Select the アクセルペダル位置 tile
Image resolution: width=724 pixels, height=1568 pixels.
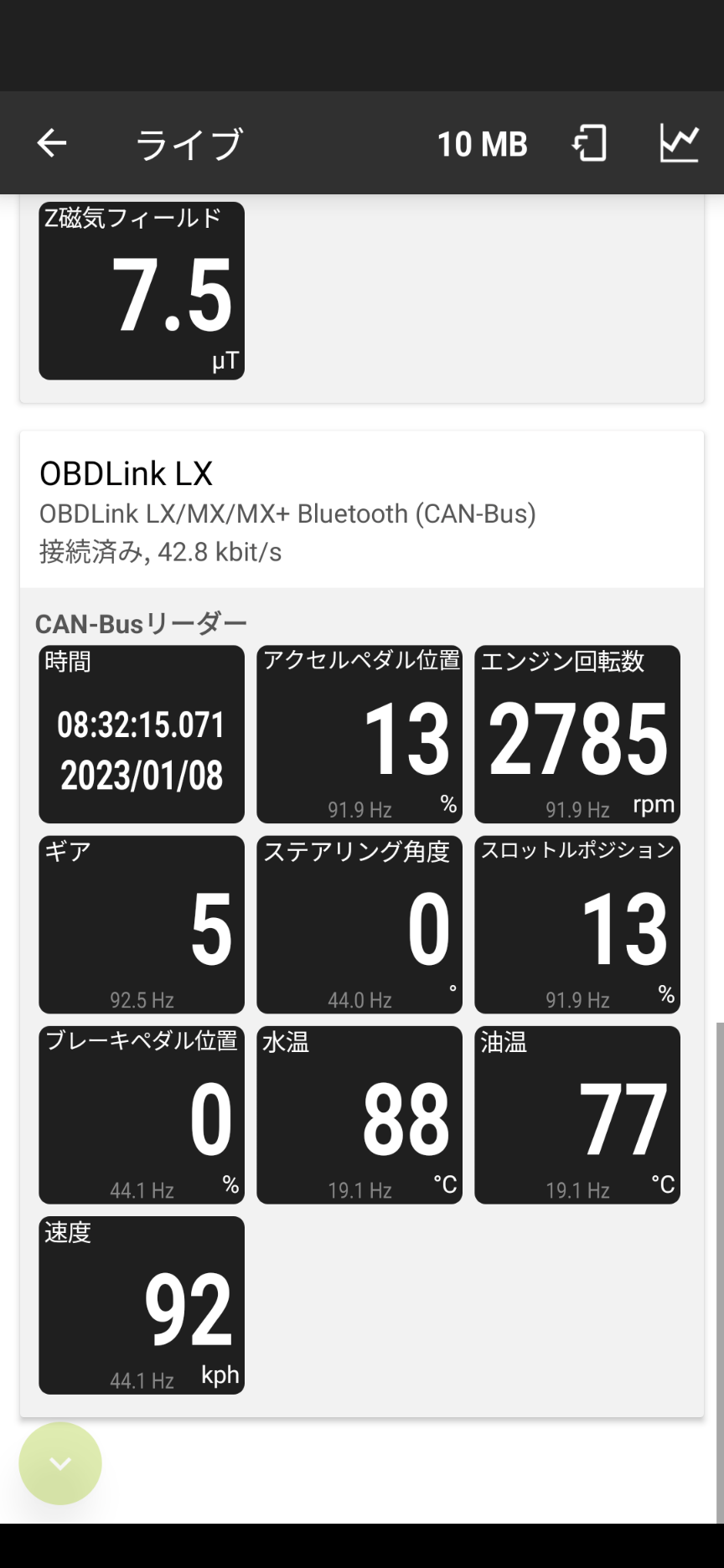(x=359, y=735)
